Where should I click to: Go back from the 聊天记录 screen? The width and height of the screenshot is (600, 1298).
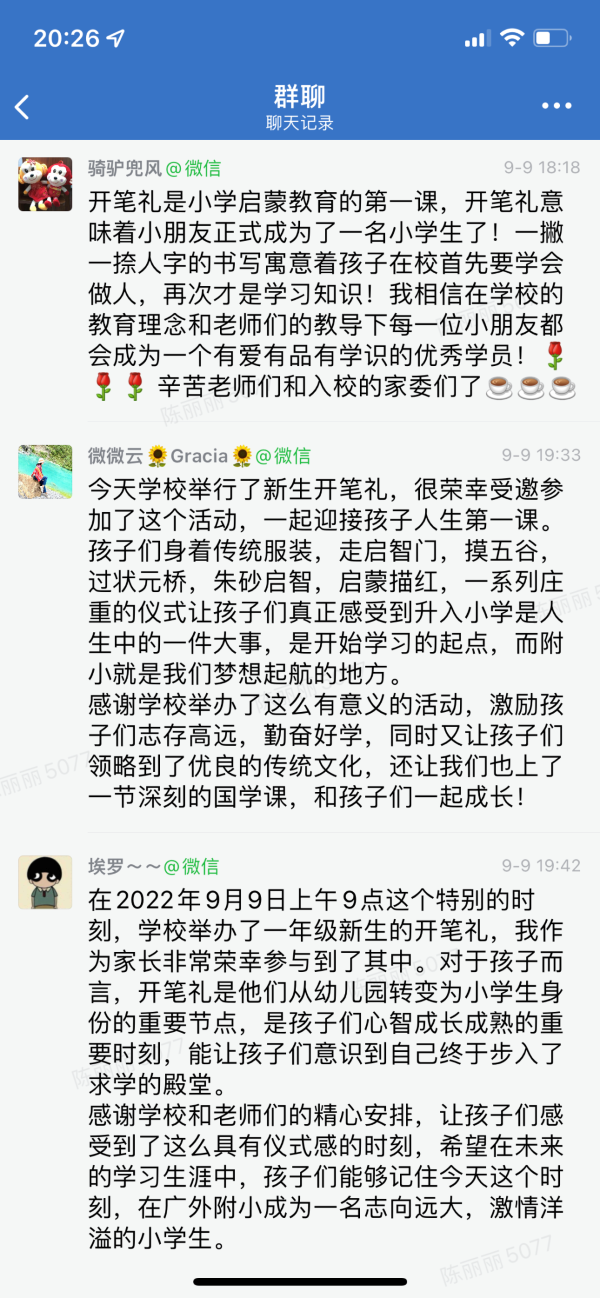(23, 107)
